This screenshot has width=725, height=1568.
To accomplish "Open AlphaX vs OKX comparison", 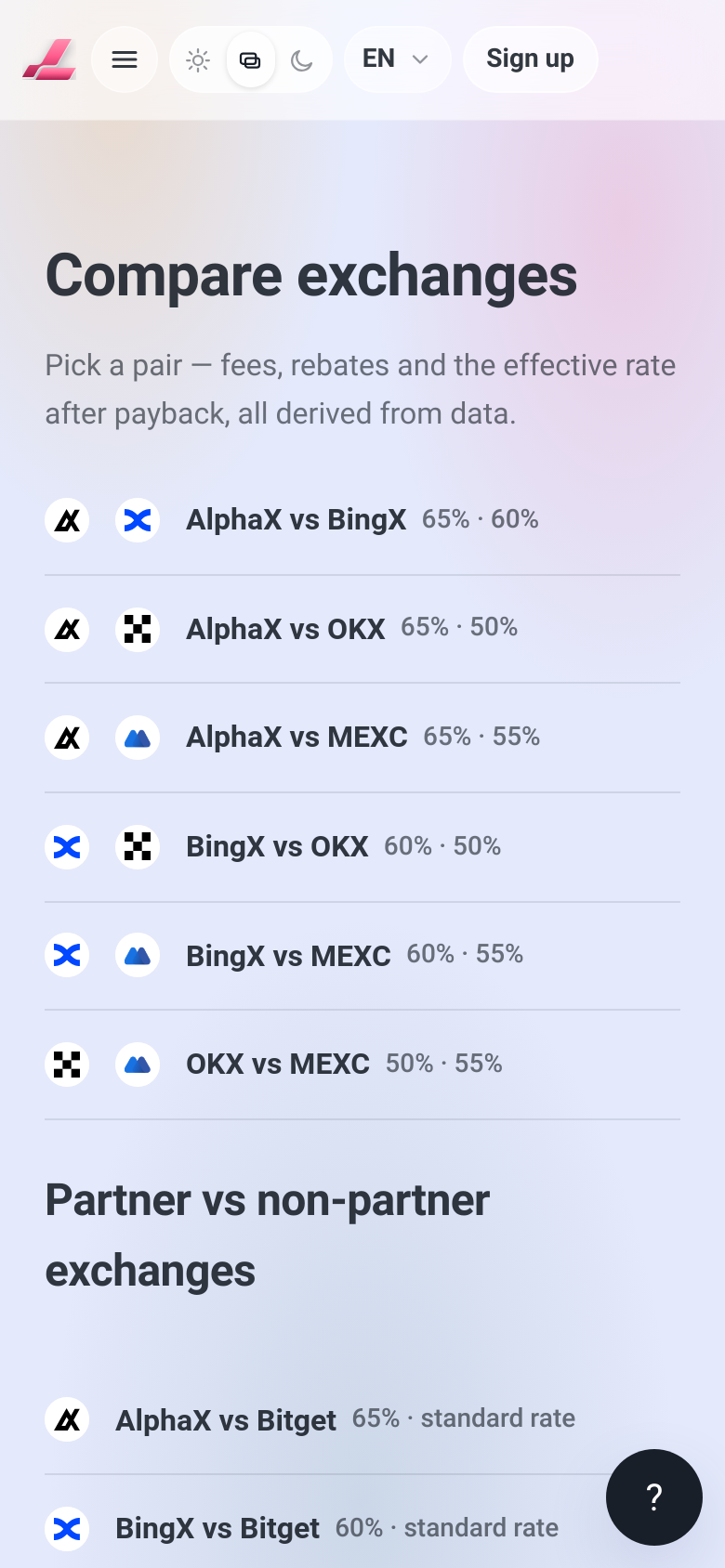I will click(x=362, y=630).
